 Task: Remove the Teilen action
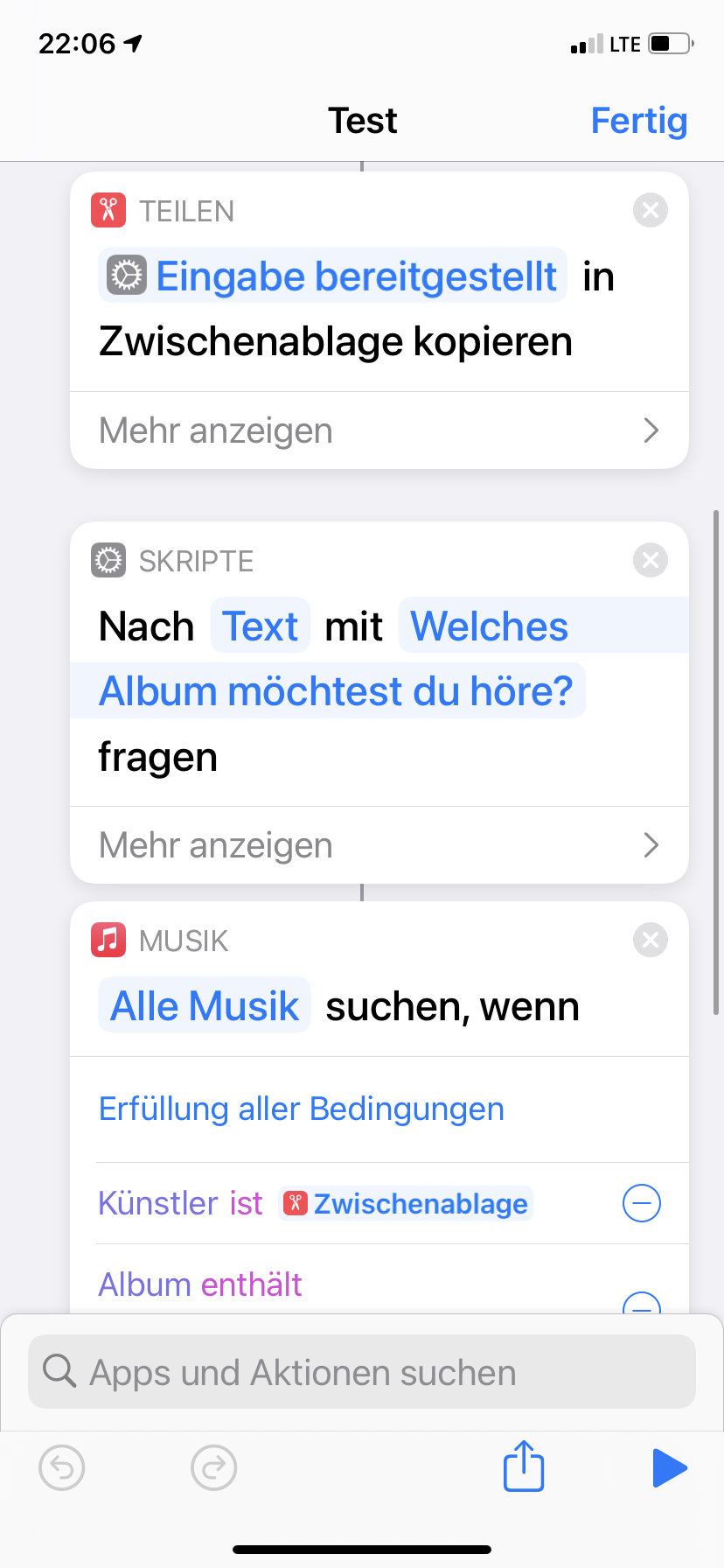point(650,210)
